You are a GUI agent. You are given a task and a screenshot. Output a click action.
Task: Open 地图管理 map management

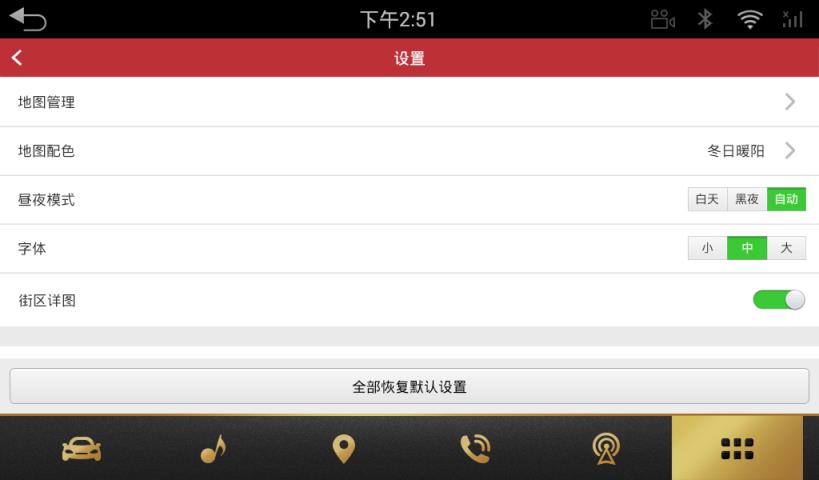tap(409, 102)
